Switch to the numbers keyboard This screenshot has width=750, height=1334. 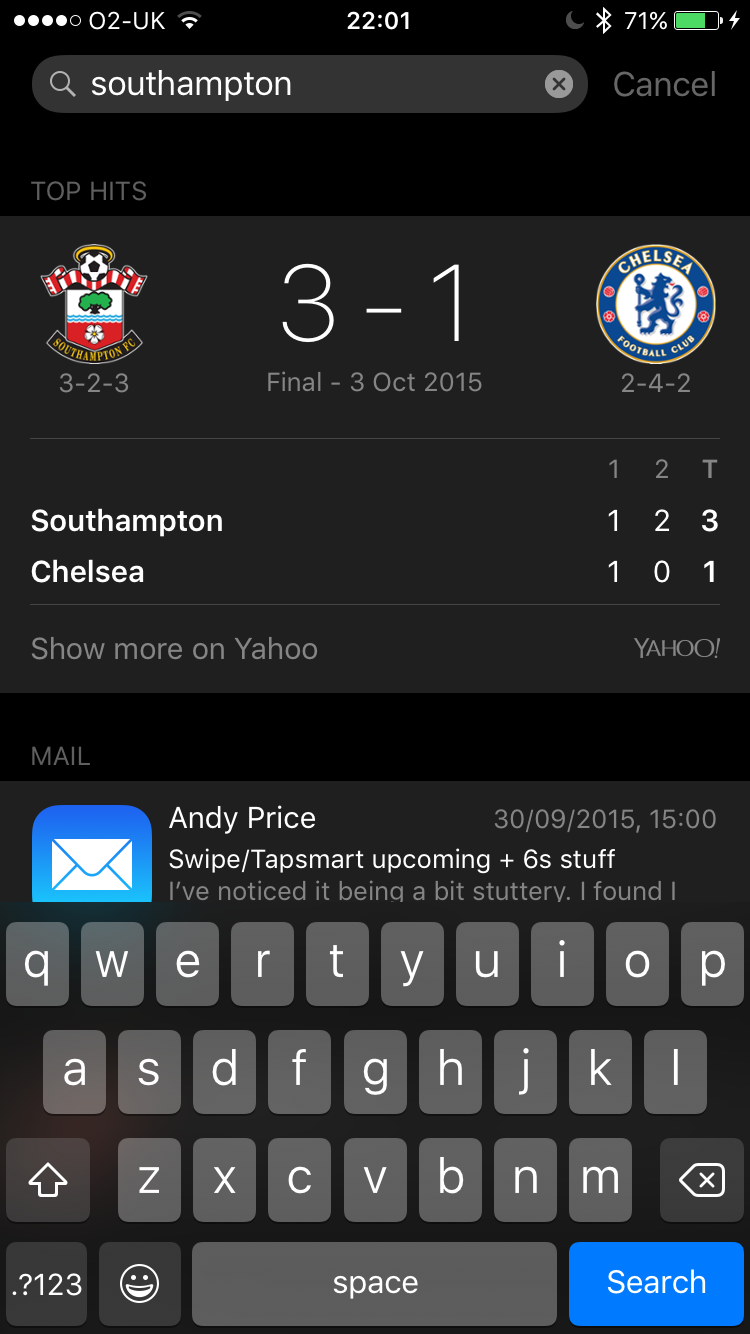47,1283
